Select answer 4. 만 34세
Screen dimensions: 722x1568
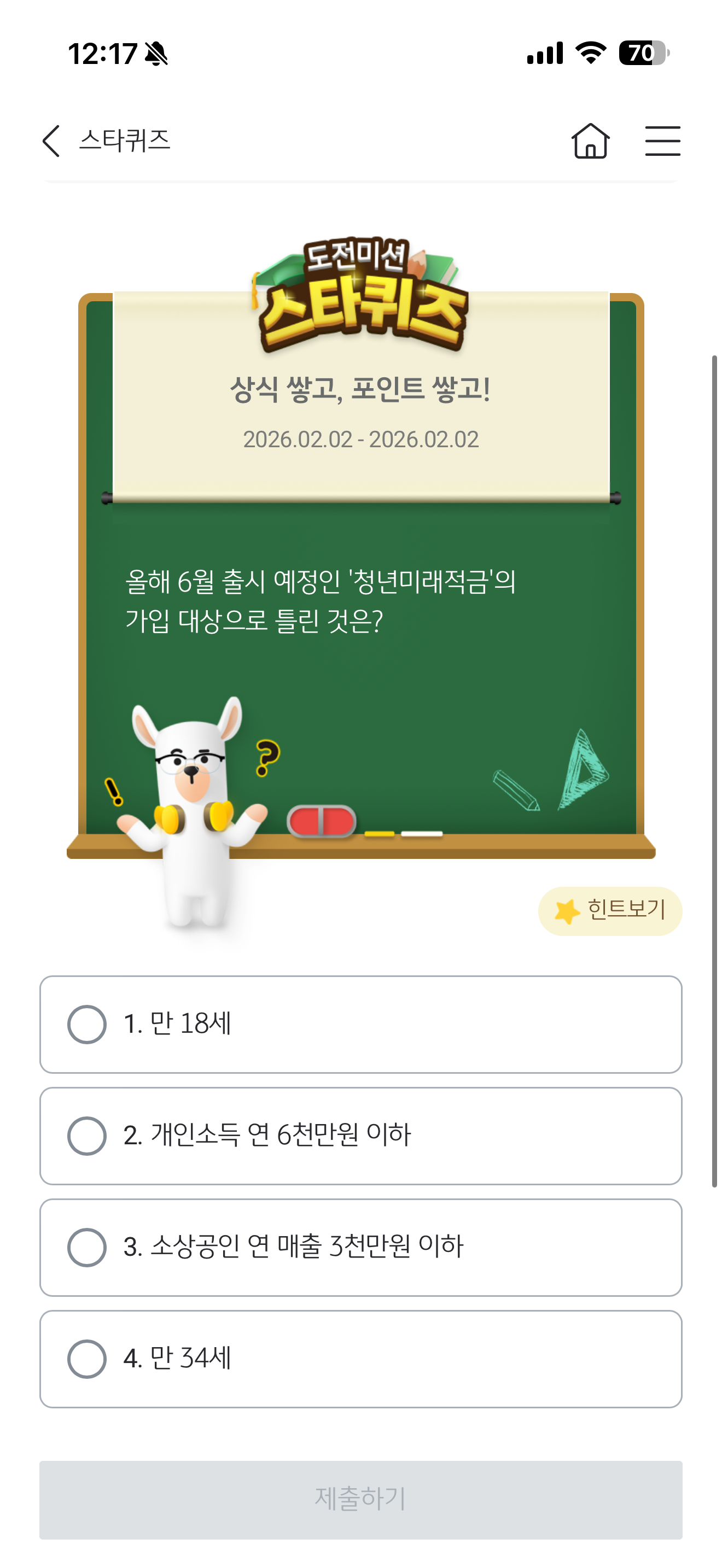[361, 1359]
